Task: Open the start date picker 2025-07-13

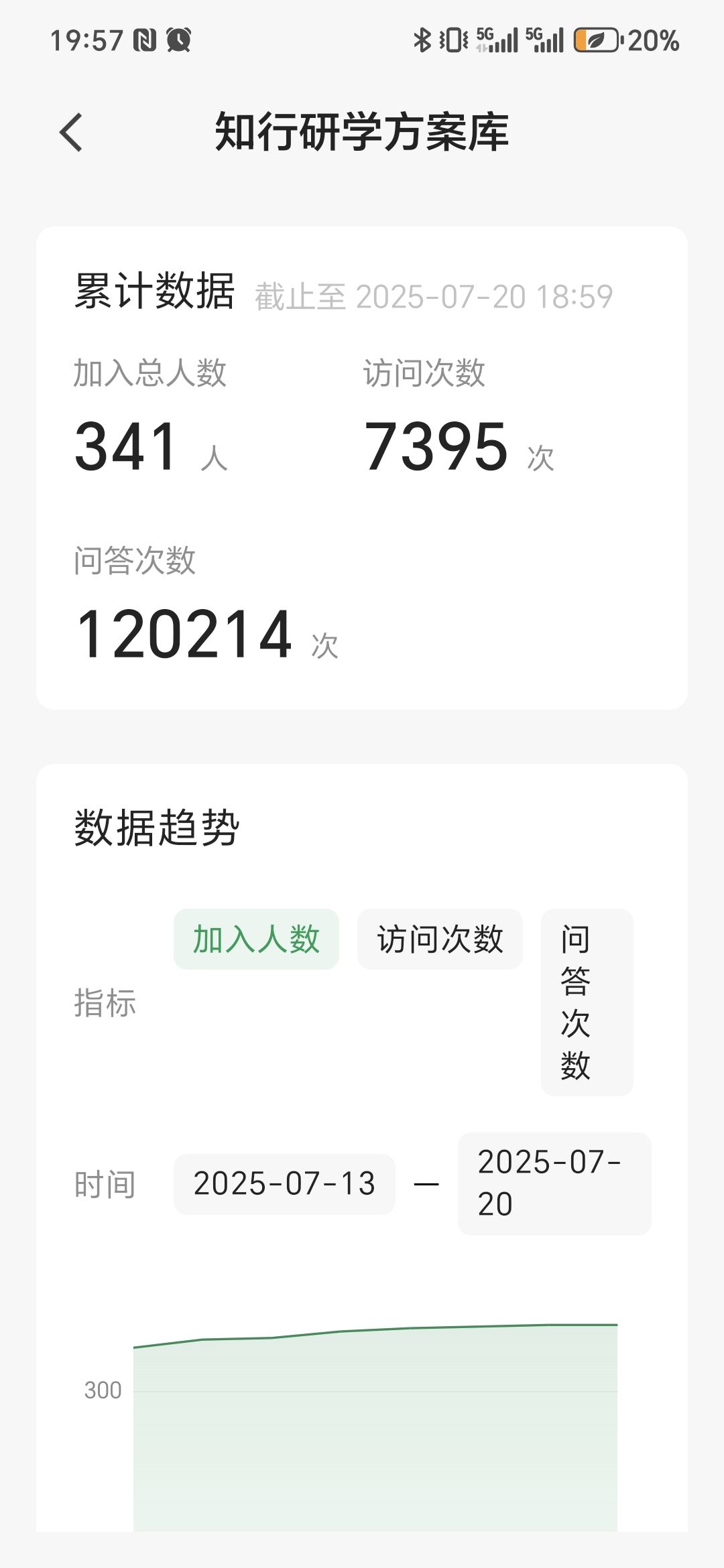Action: click(284, 1183)
